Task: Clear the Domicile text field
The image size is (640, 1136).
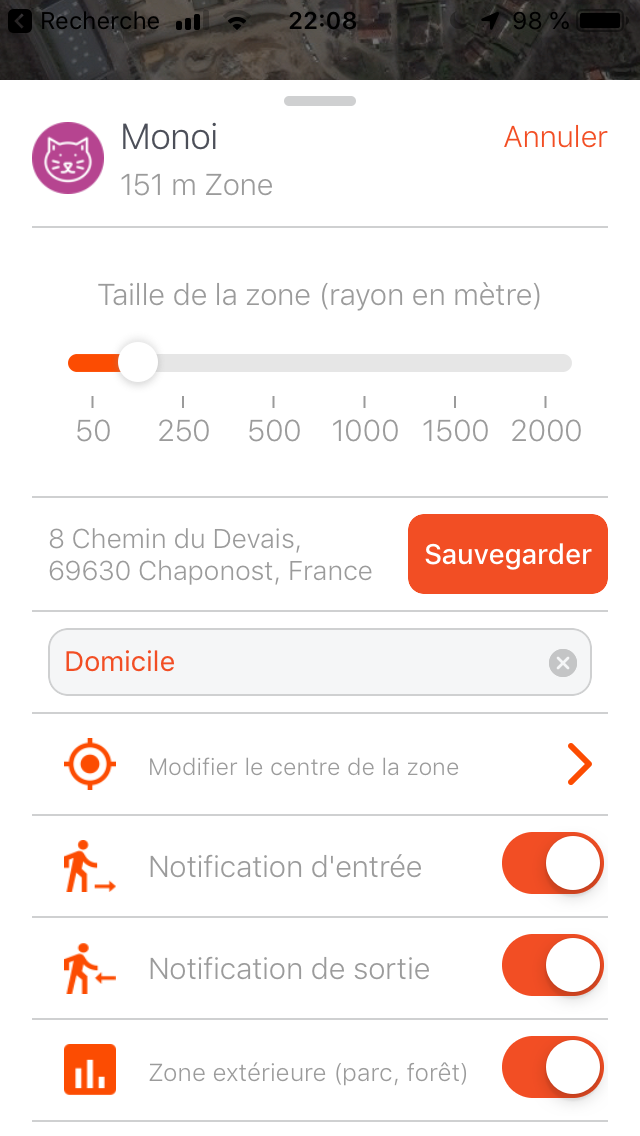Action: click(562, 663)
